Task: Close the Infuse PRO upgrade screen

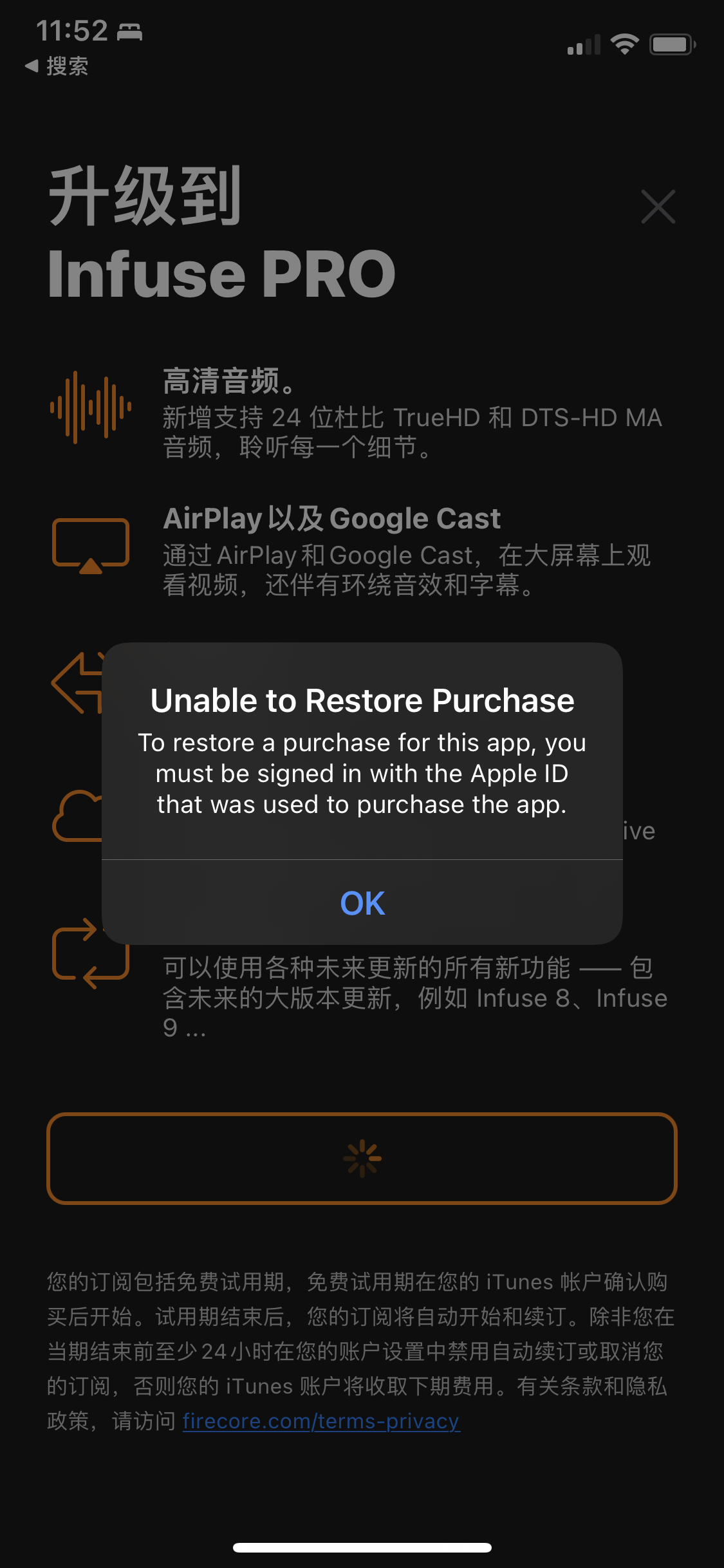Action: [x=658, y=207]
